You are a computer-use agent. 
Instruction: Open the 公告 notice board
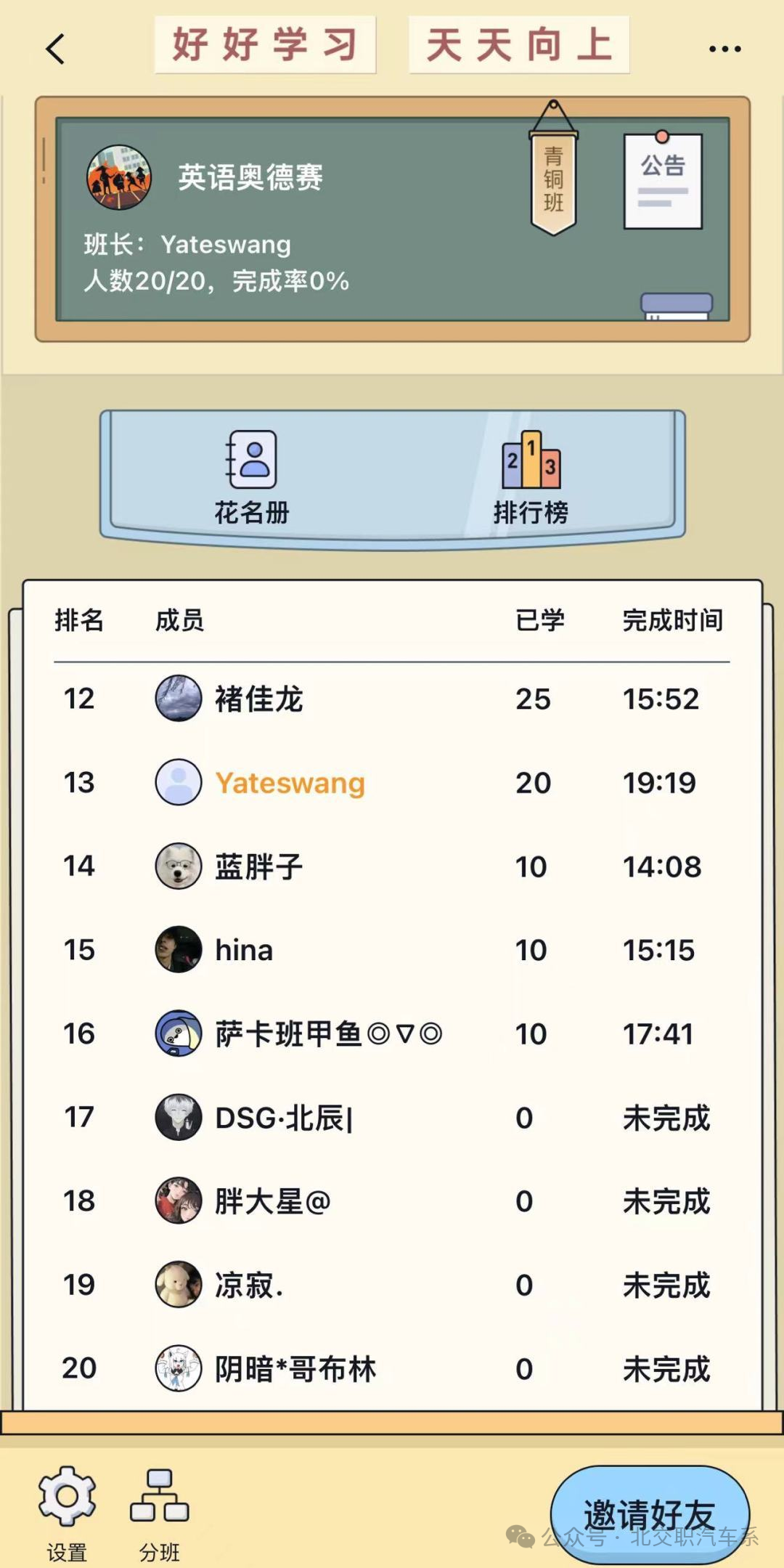(663, 182)
